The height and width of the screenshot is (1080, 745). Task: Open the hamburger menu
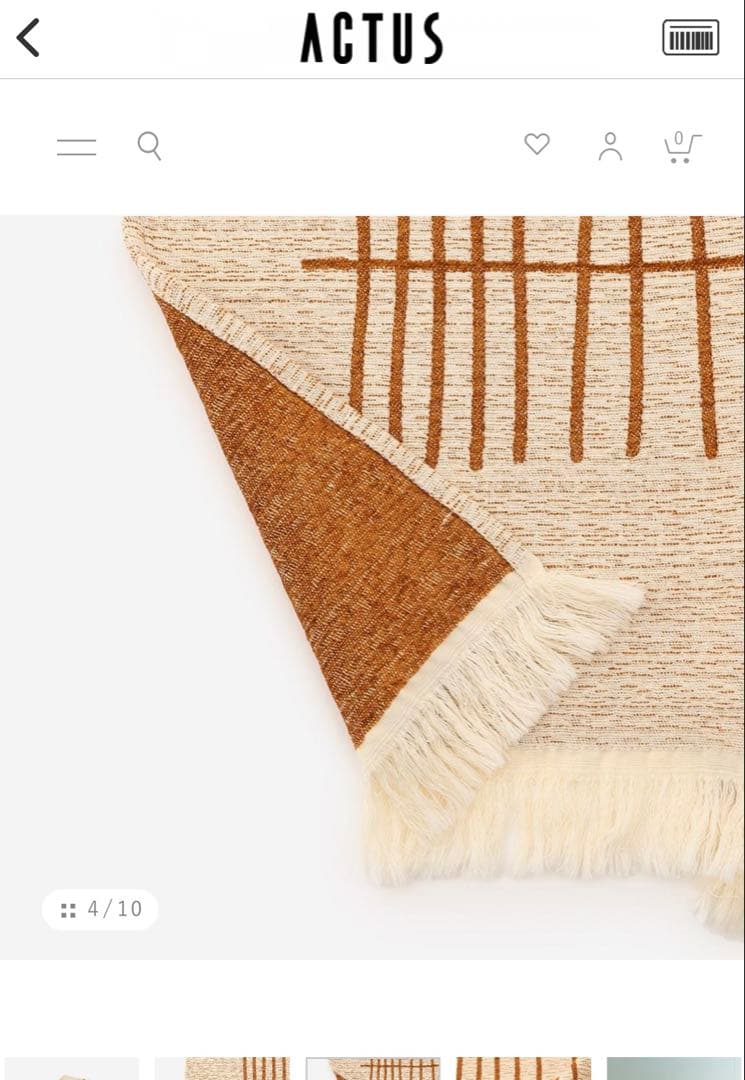(x=76, y=147)
